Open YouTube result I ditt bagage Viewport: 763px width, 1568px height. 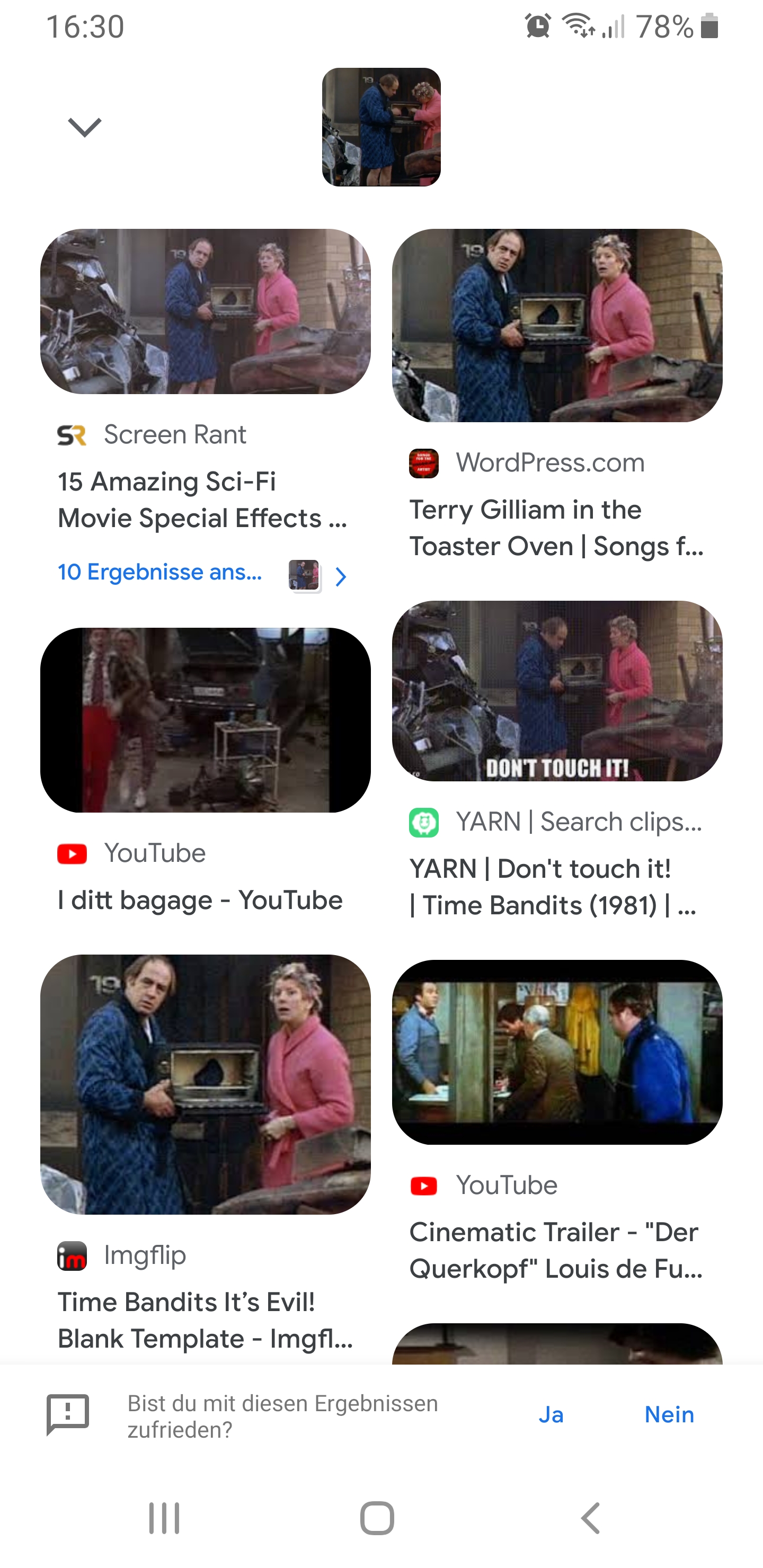tap(205, 720)
